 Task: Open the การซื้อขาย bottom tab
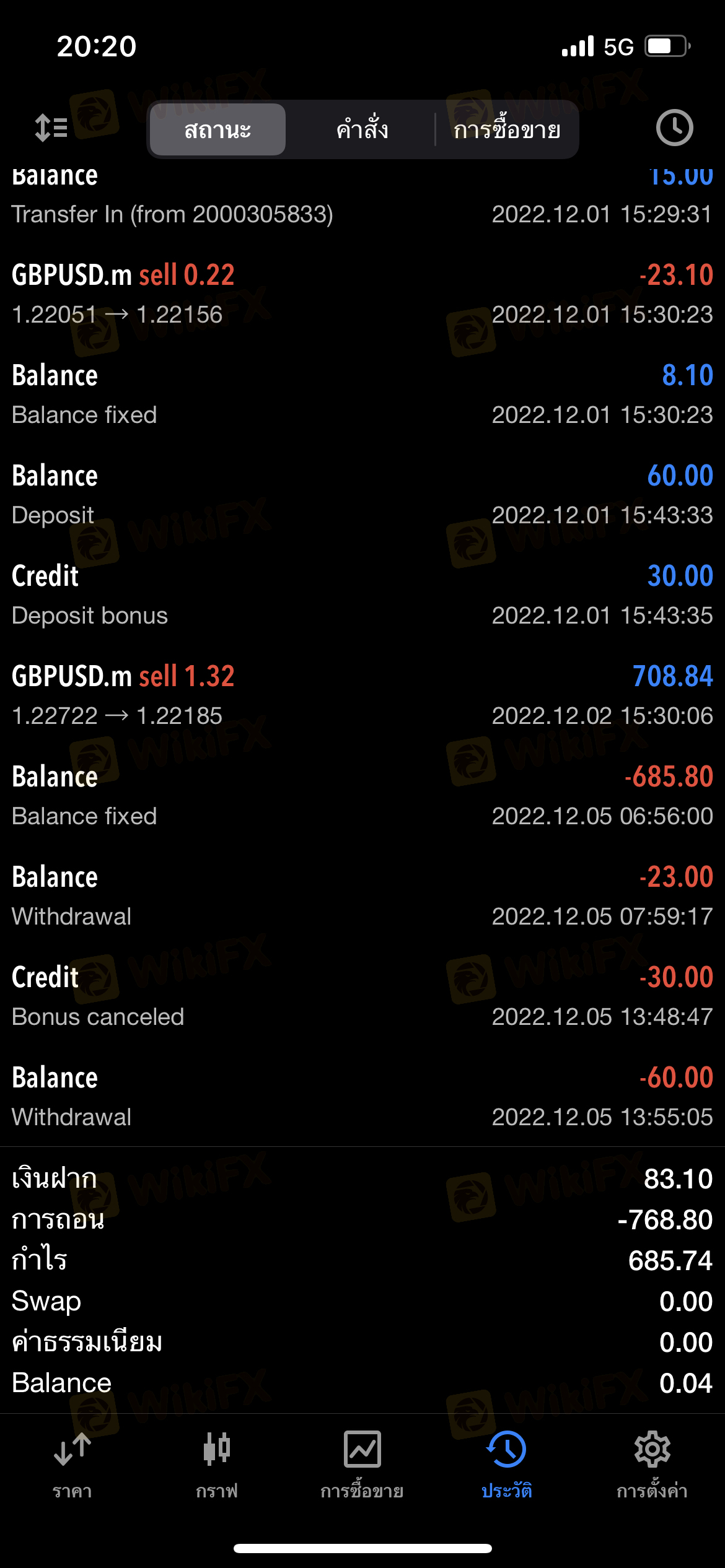pyautogui.click(x=362, y=1463)
